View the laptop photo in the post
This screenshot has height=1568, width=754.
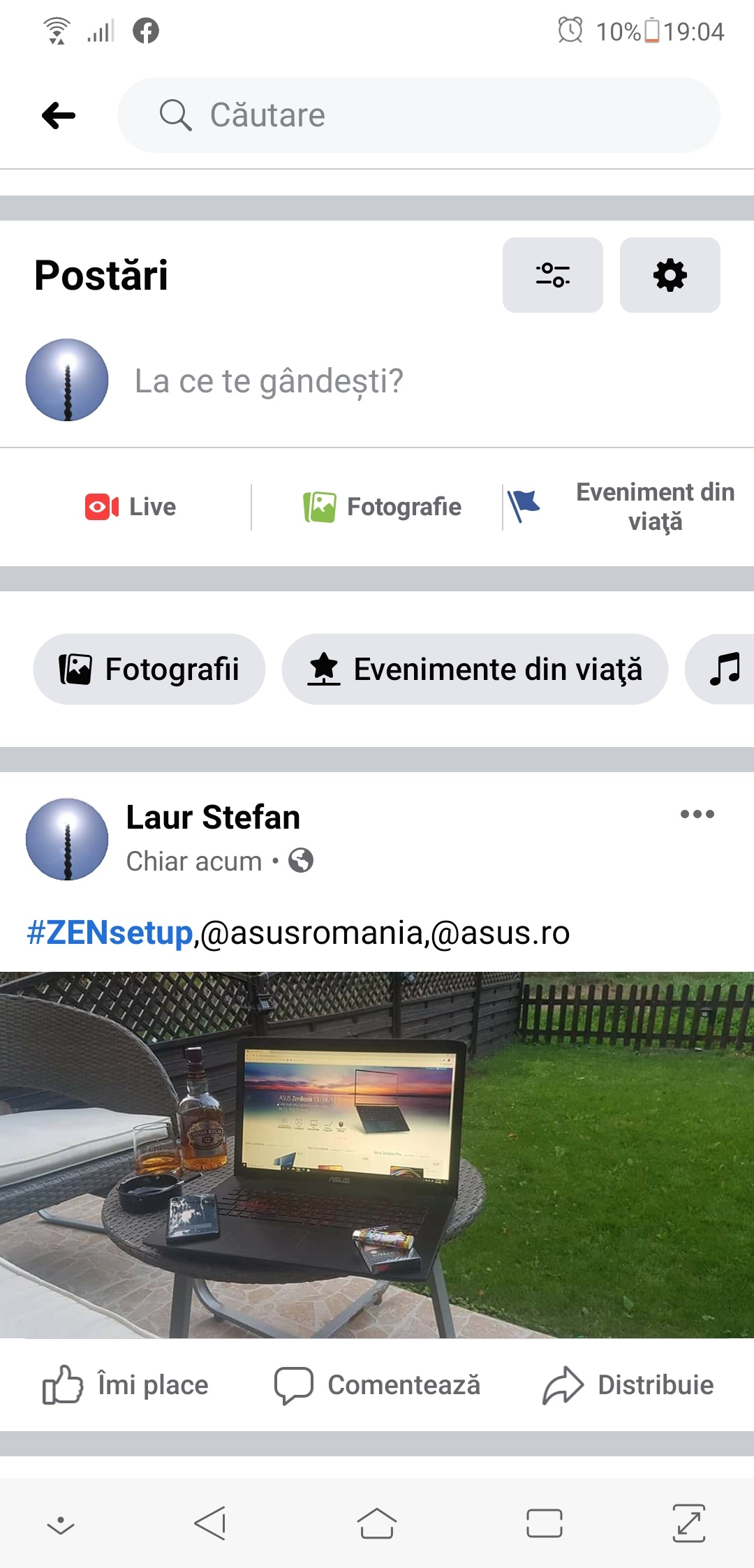tap(377, 1155)
